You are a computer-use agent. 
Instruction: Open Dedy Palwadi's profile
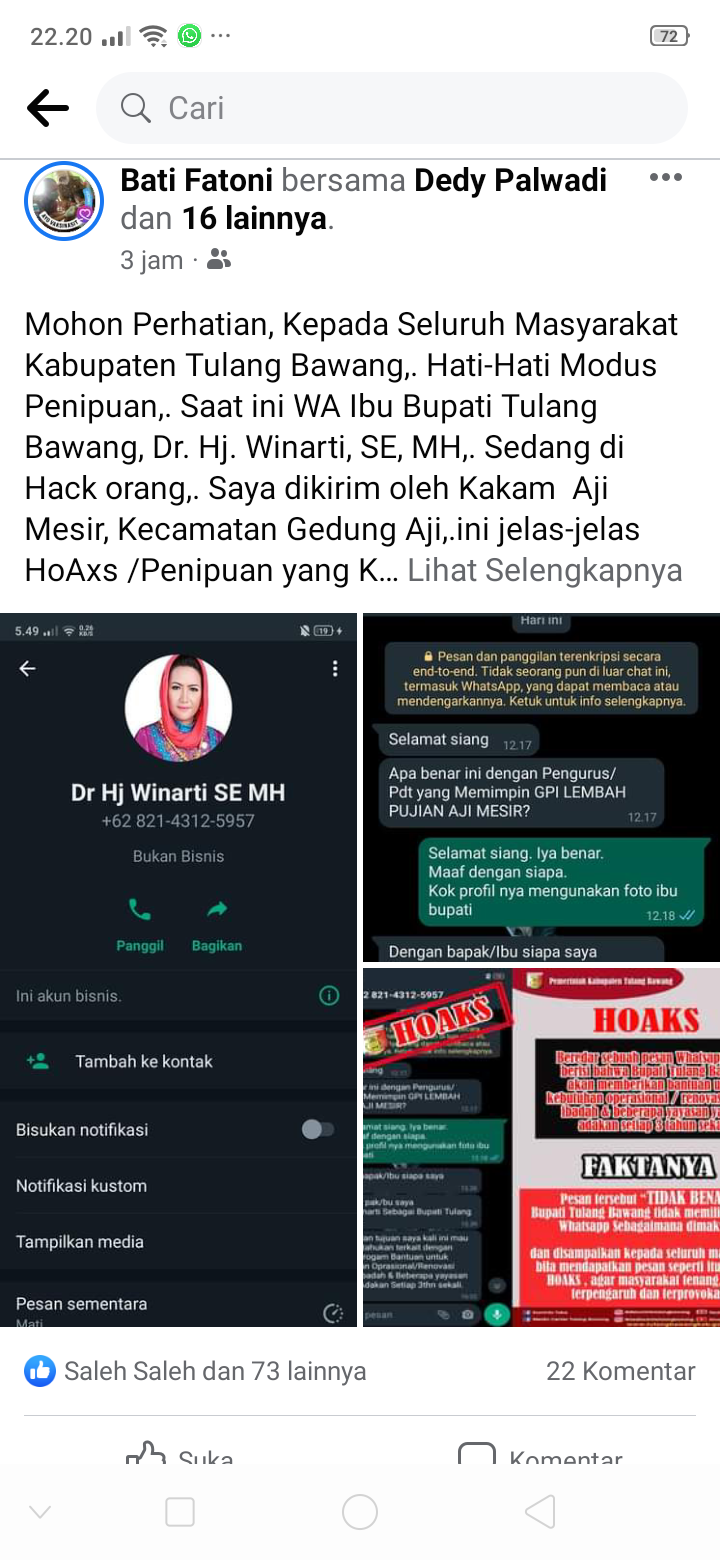510,180
